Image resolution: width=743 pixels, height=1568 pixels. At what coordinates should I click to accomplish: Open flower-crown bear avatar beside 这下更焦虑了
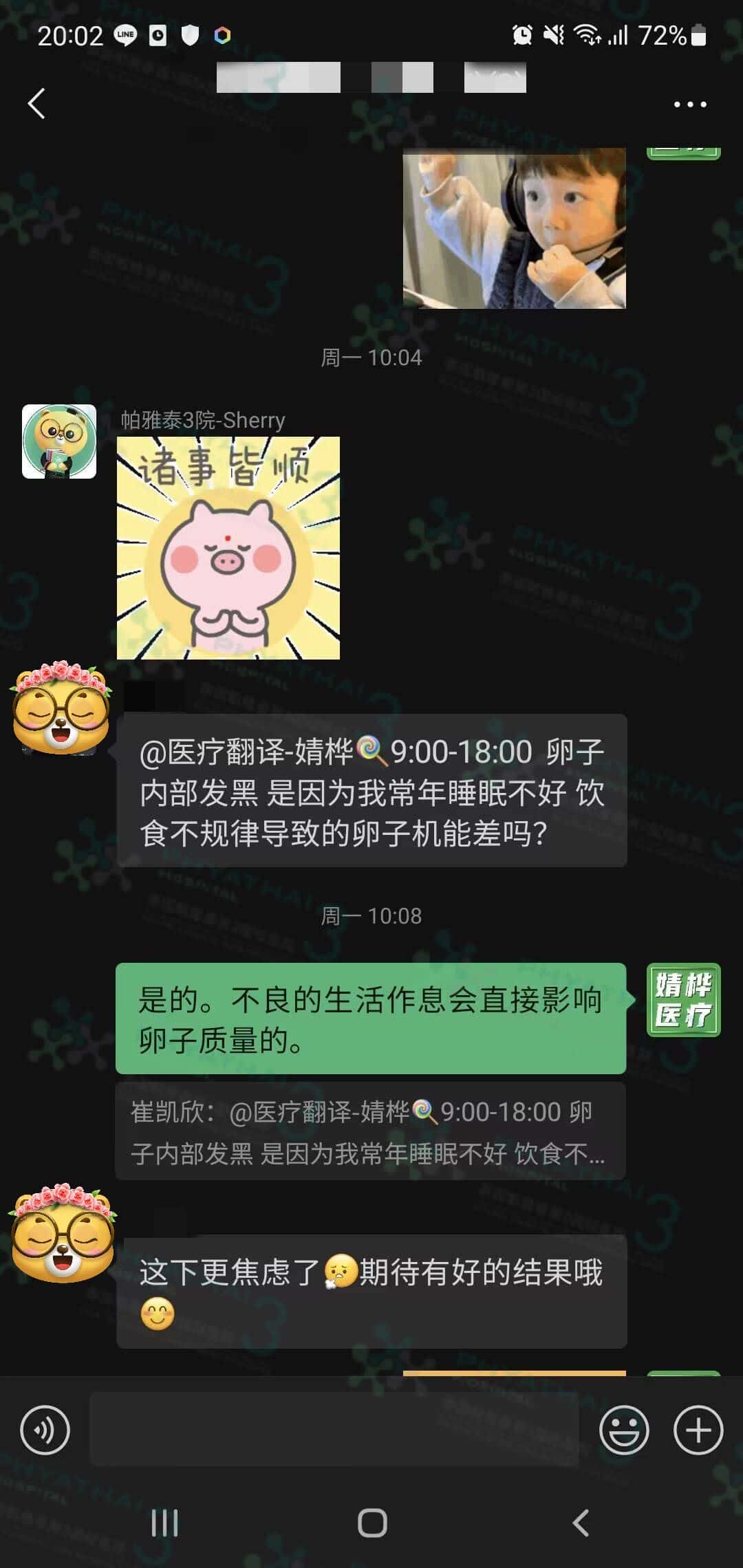[62, 1233]
